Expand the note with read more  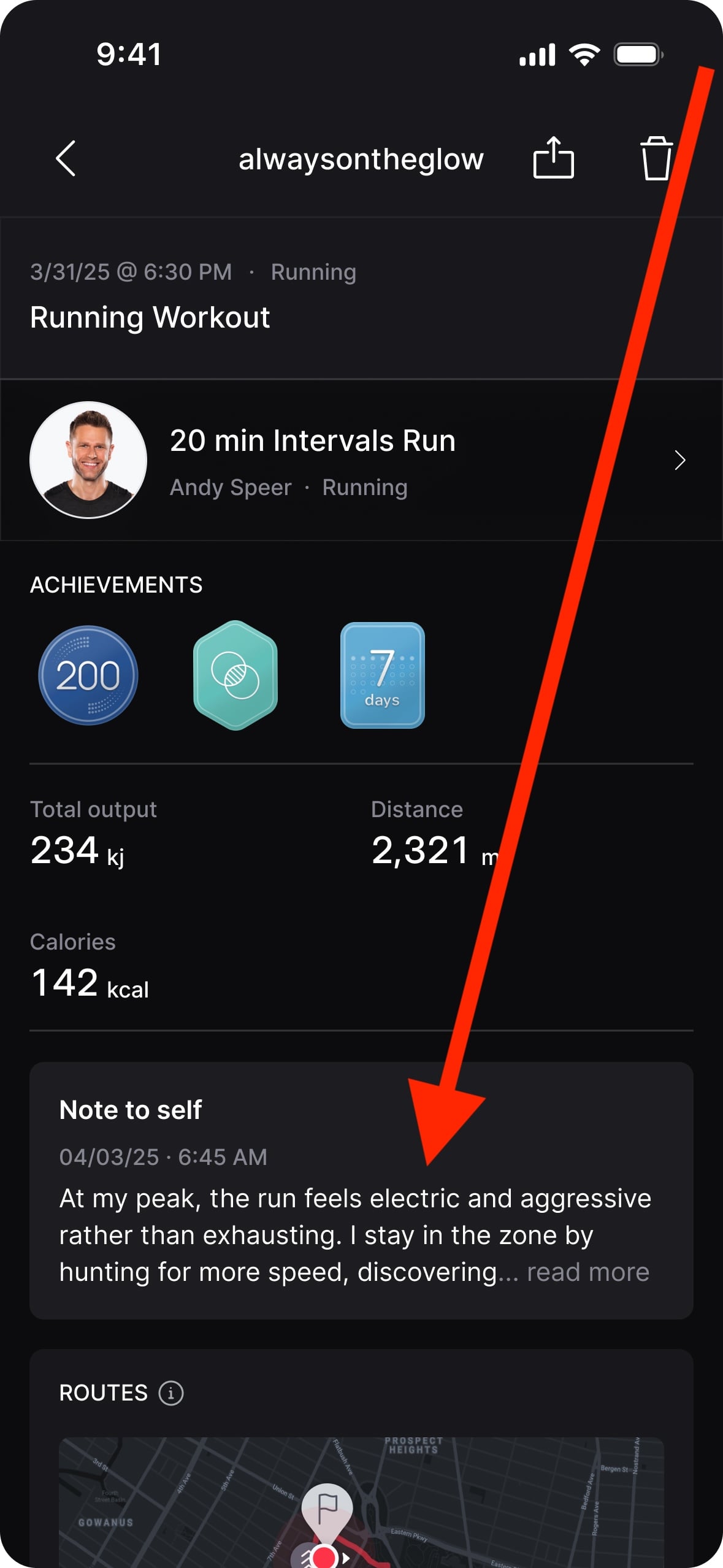pos(587,1272)
